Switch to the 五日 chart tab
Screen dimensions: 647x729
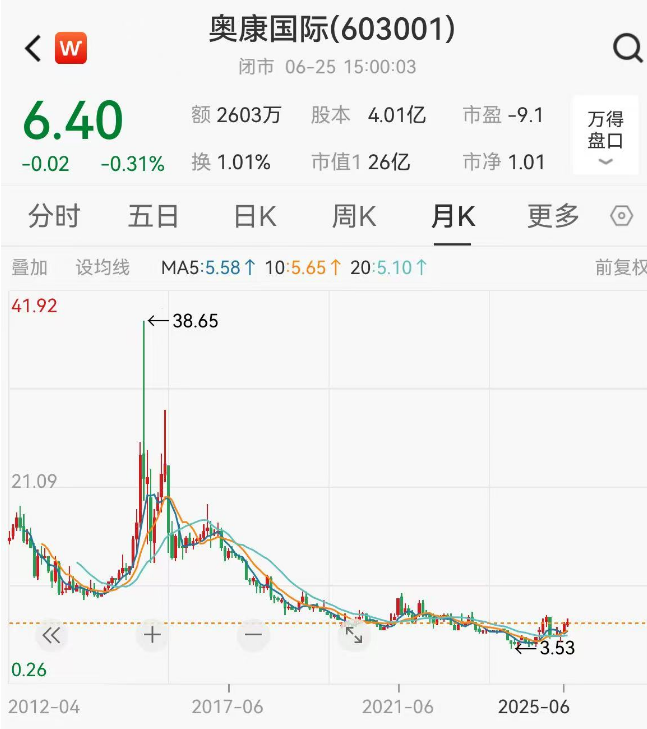(153, 215)
